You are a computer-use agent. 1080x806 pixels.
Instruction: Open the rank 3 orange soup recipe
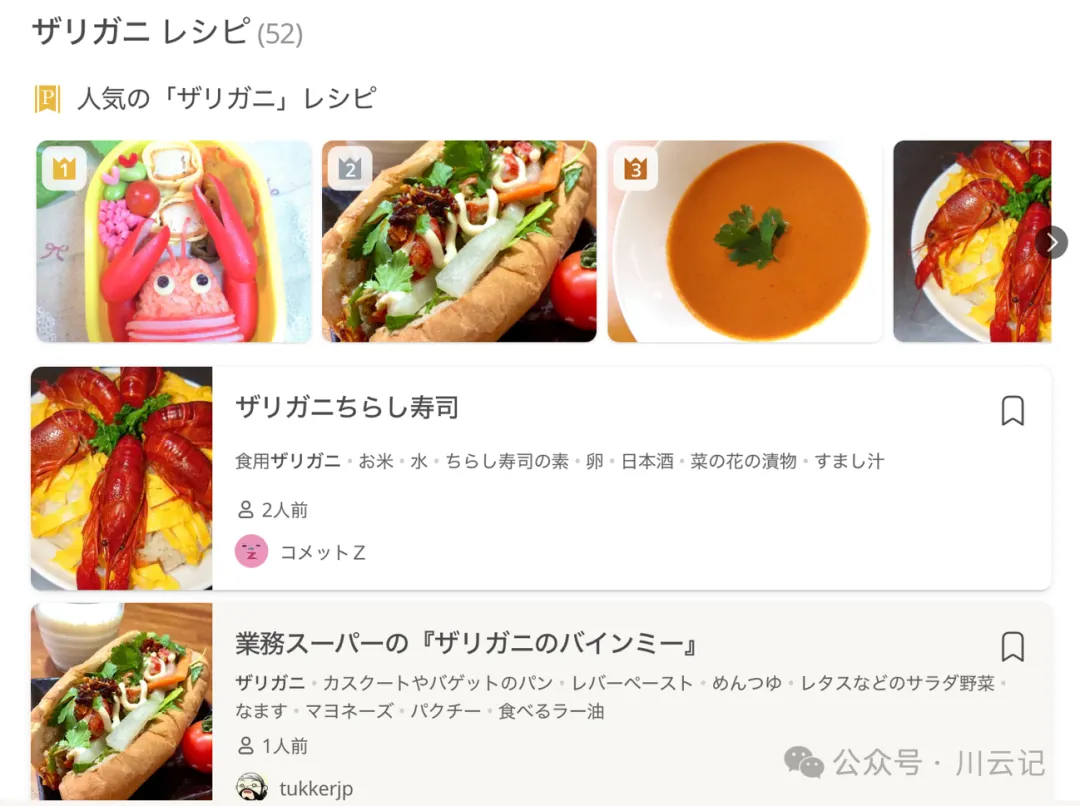(x=745, y=241)
